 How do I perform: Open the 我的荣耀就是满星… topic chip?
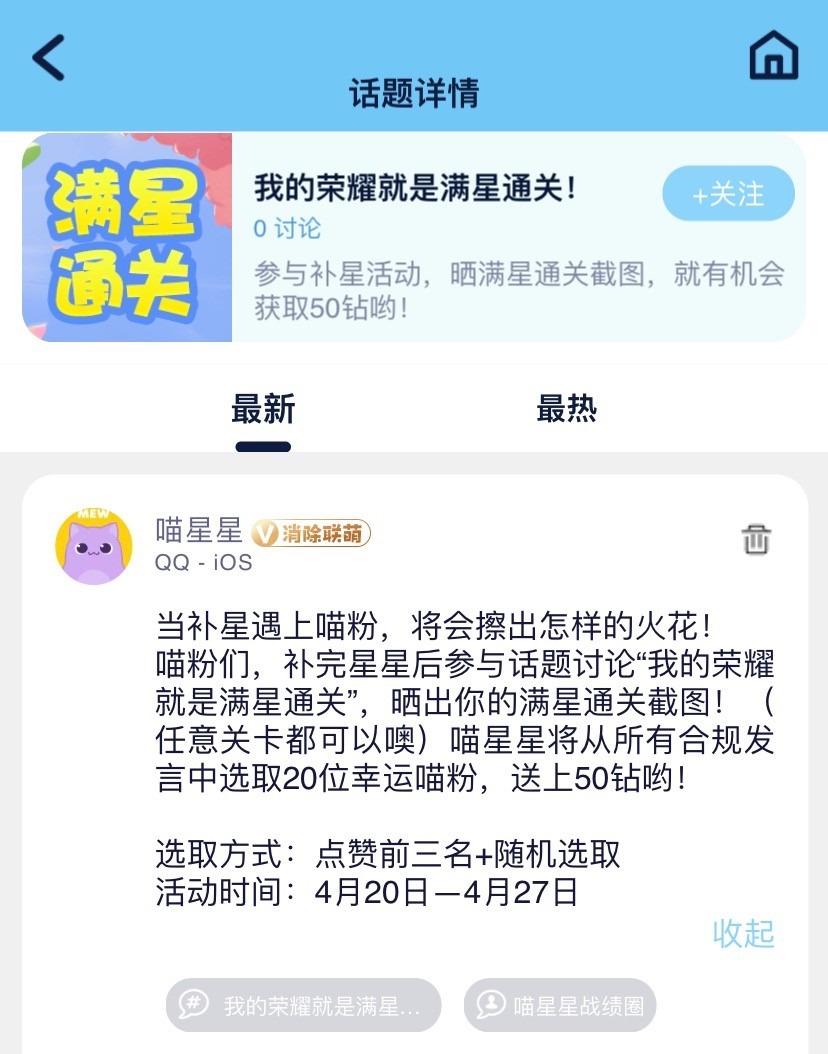(x=303, y=1005)
